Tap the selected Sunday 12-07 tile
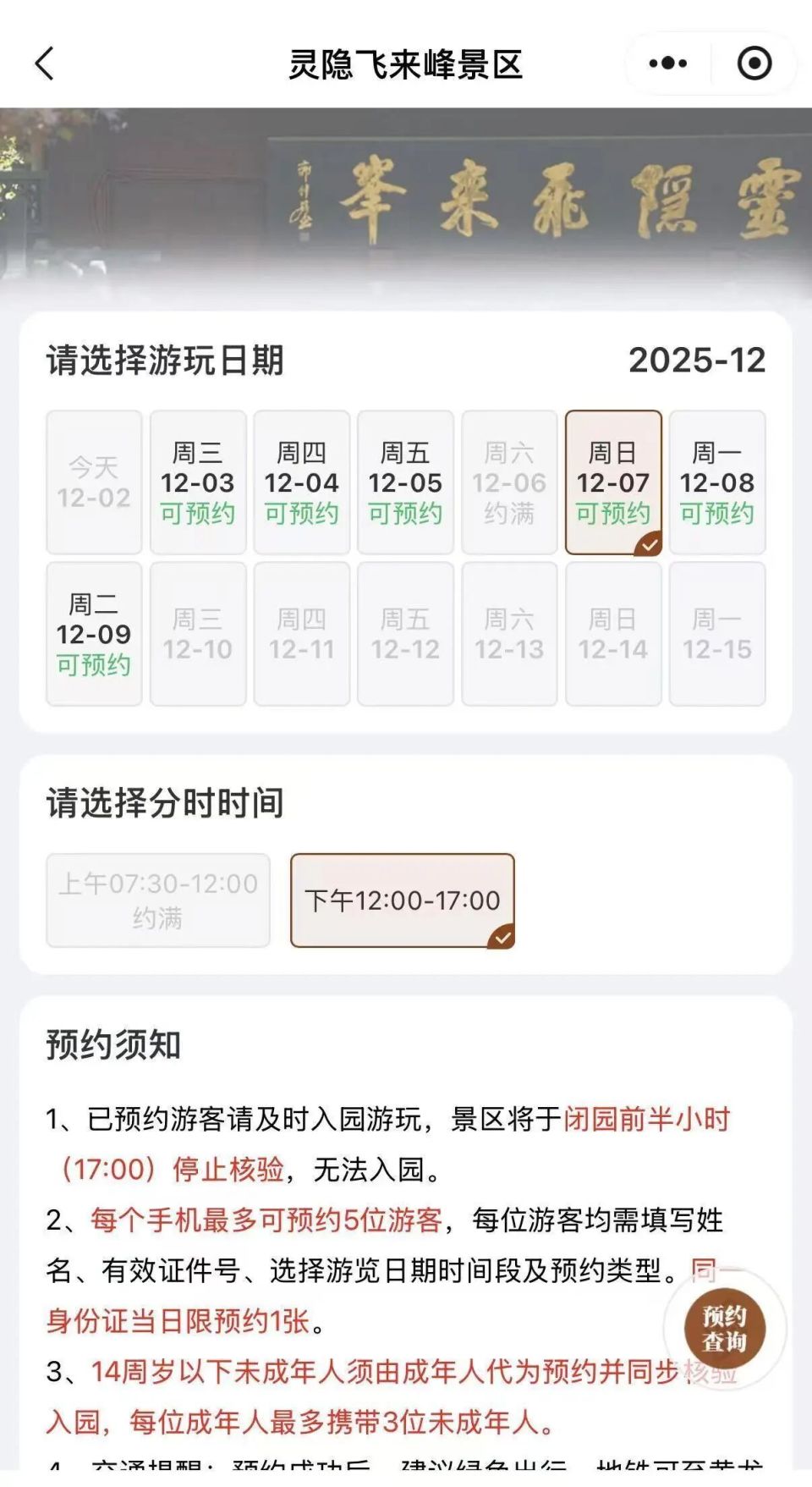 [x=612, y=479]
